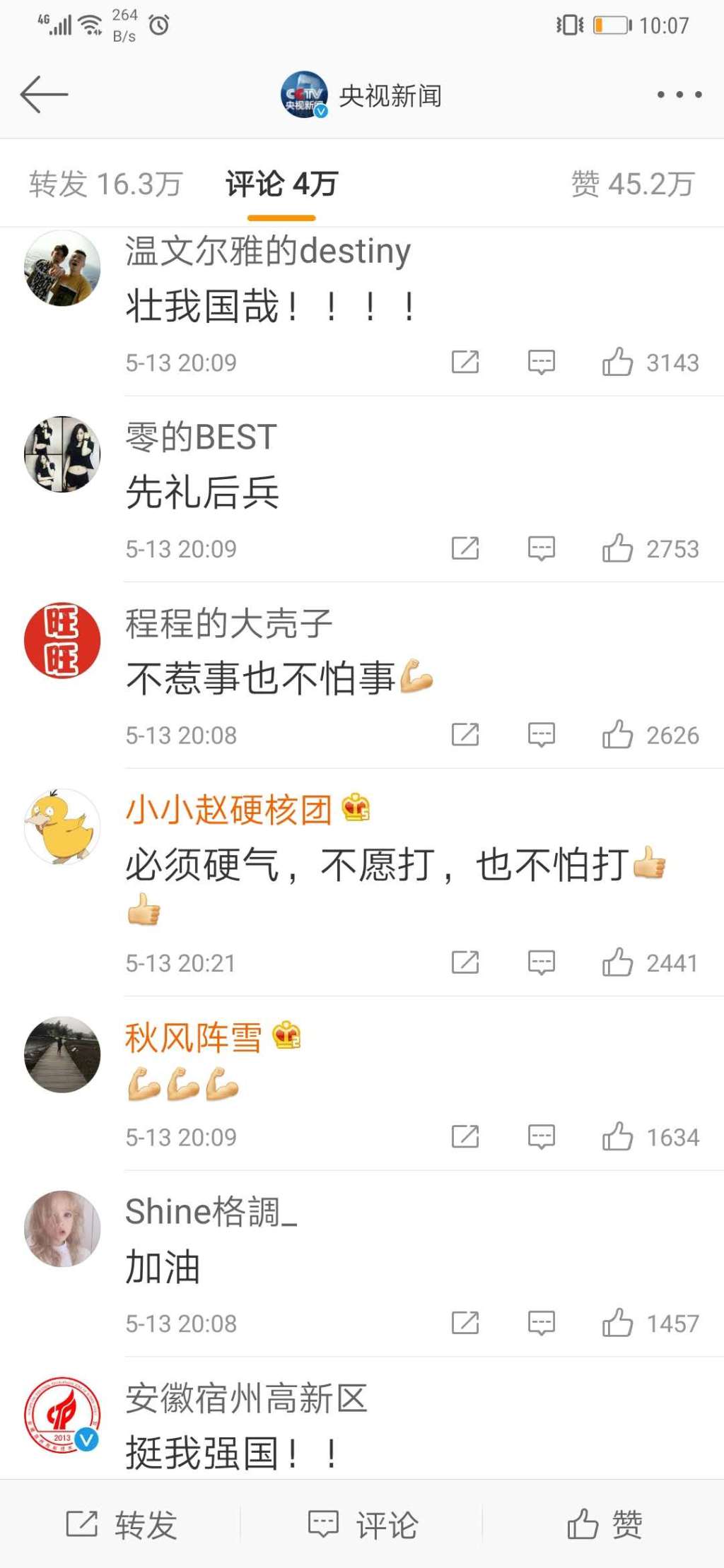Switch to the 转发 16.3万 tab
Image resolution: width=724 pixels, height=1568 pixels.
coord(106,184)
